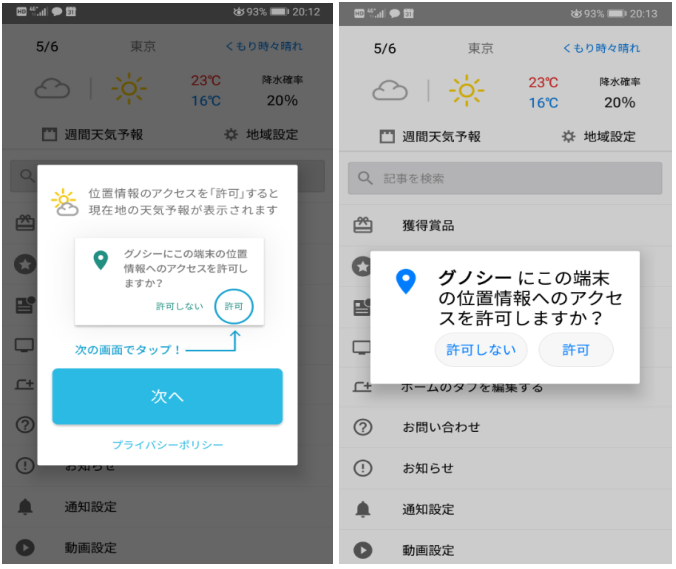Screen dimensions: 676x569
Task: Tap the blue 次へ button
Action: point(167,396)
